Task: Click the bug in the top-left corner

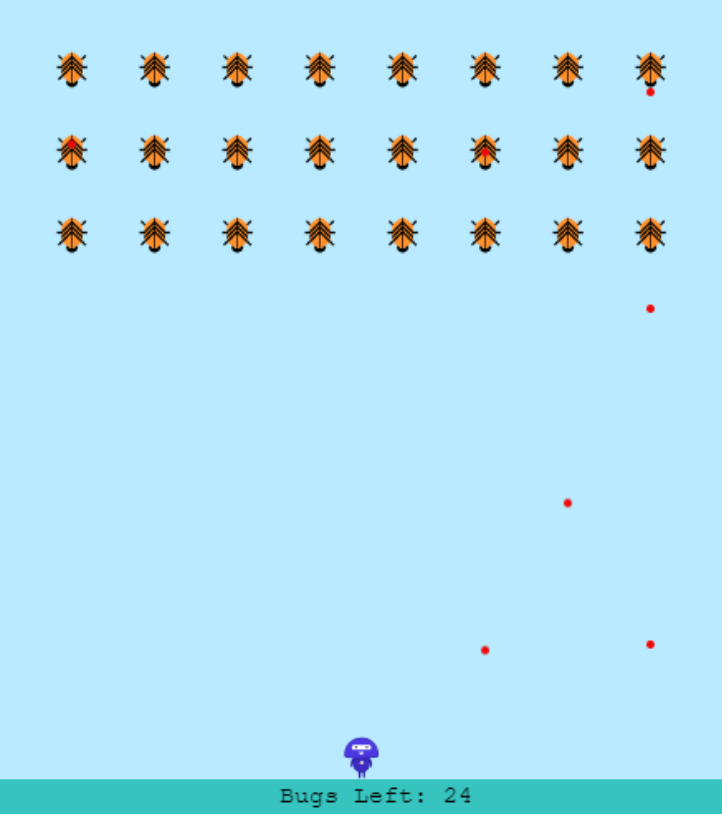Action: coord(72,68)
